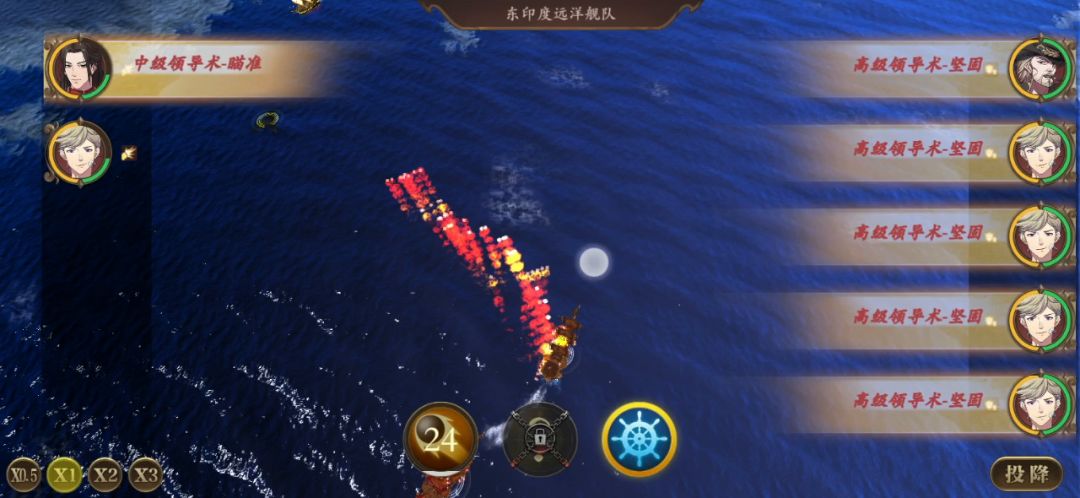This screenshot has width=1080, height=498.
Task: Tap the locked crossed-swords skill button
Action: pos(540,439)
